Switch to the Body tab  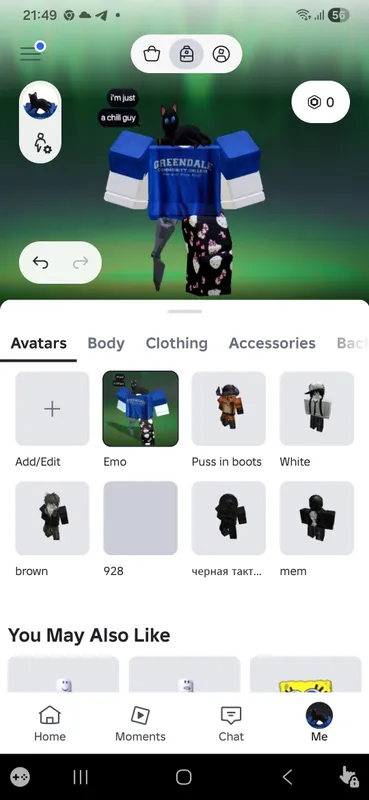point(106,343)
